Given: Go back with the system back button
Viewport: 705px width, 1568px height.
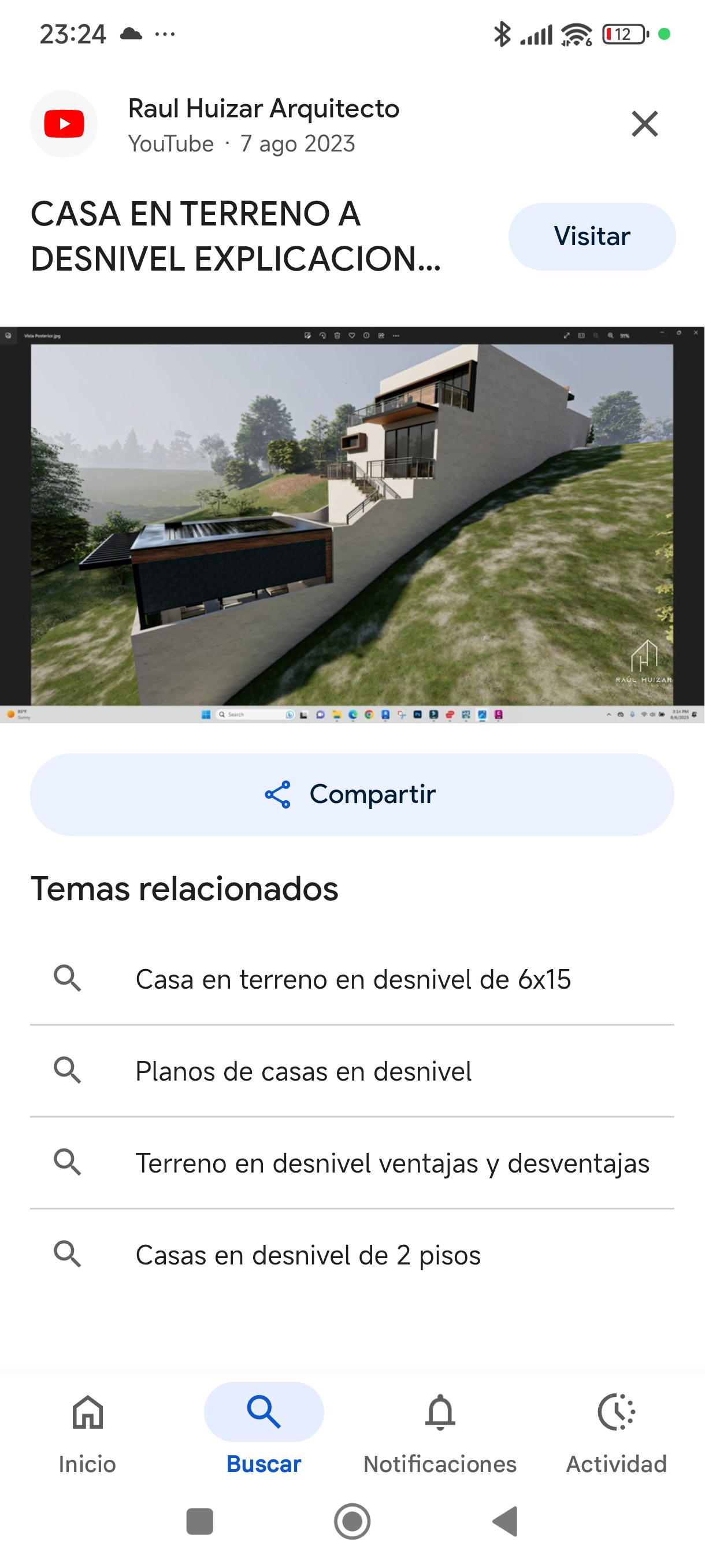Looking at the screenshot, I should (x=505, y=1521).
